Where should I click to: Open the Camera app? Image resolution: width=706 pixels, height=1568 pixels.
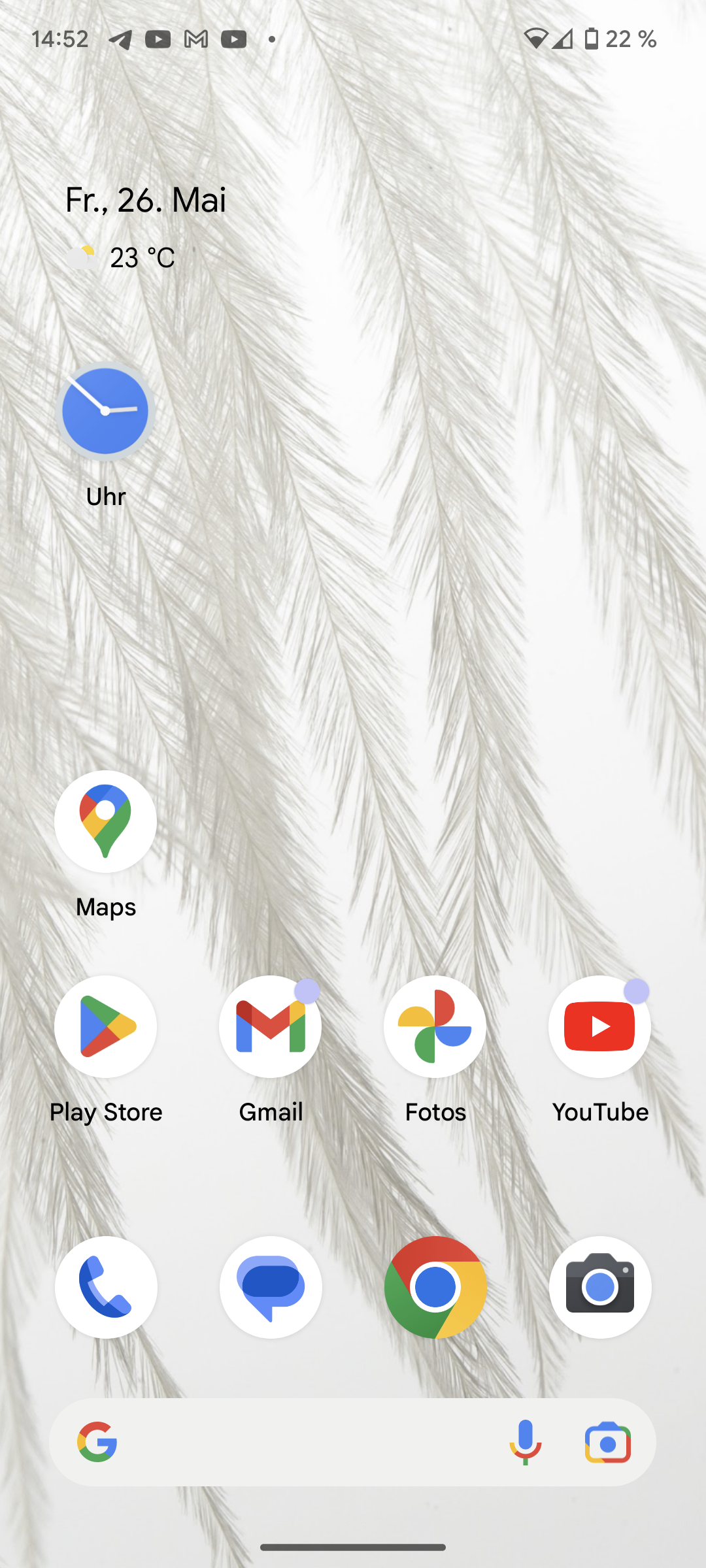(x=600, y=1287)
